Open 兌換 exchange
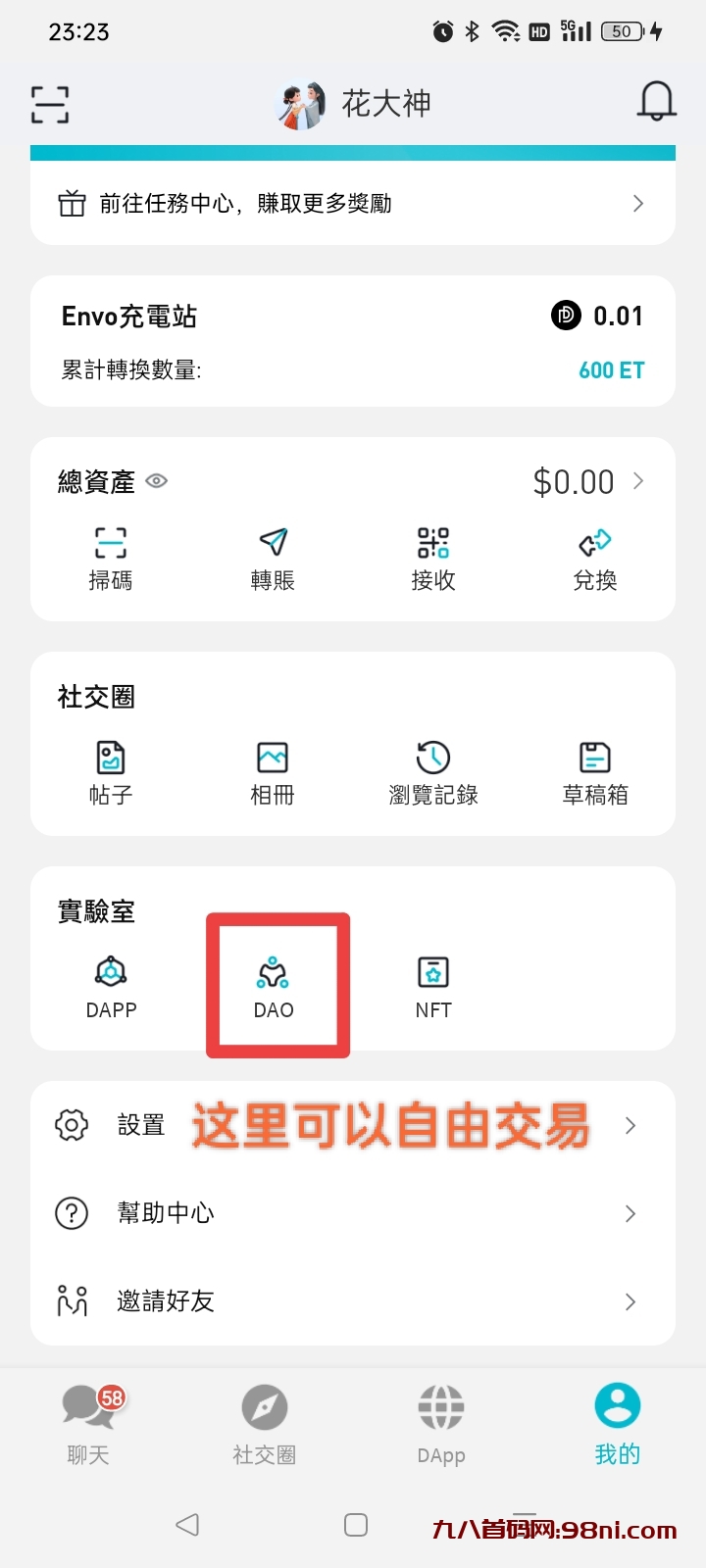This screenshot has height=1568, width=706. coord(595,559)
